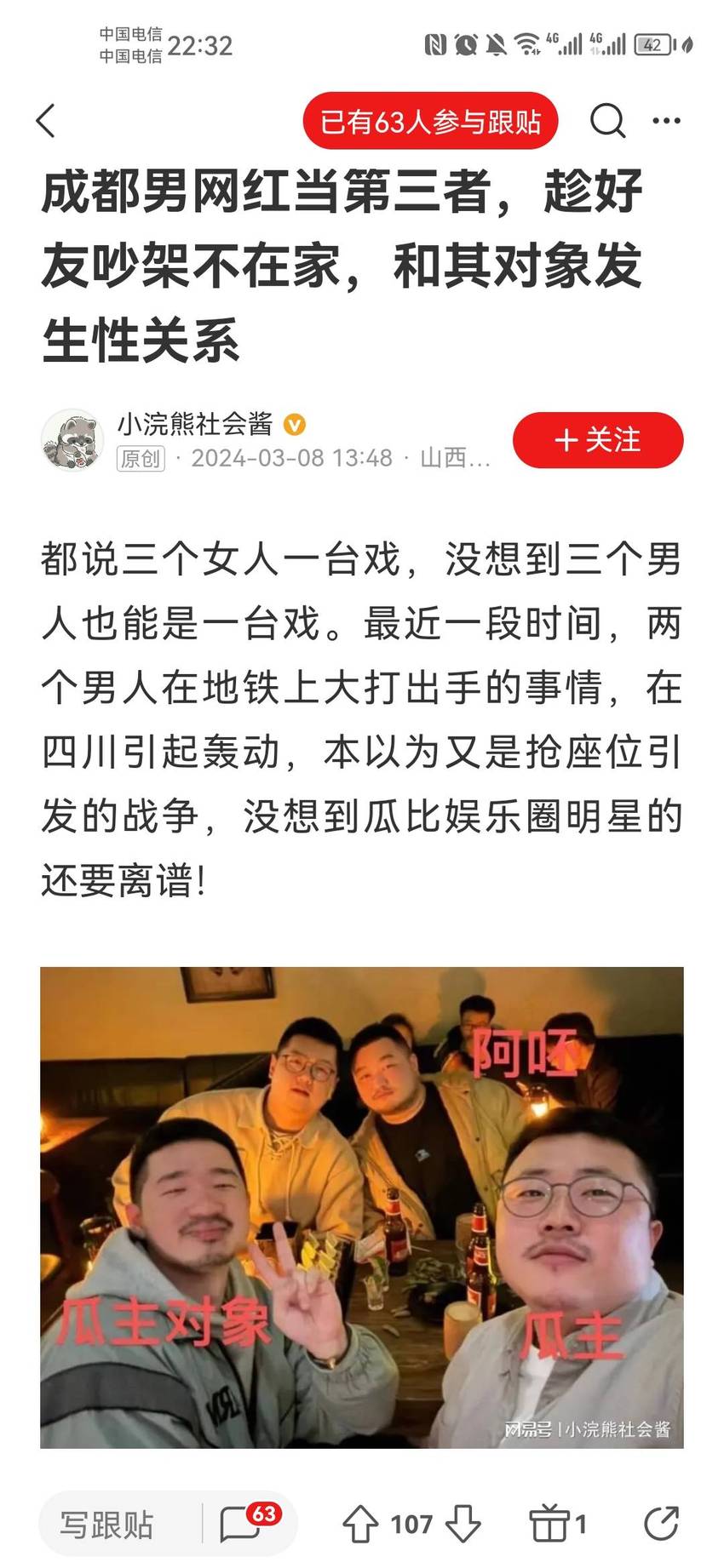Open the three-dot overflow menu
The height and width of the screenshot is (1568, 724).
point(666,121)
